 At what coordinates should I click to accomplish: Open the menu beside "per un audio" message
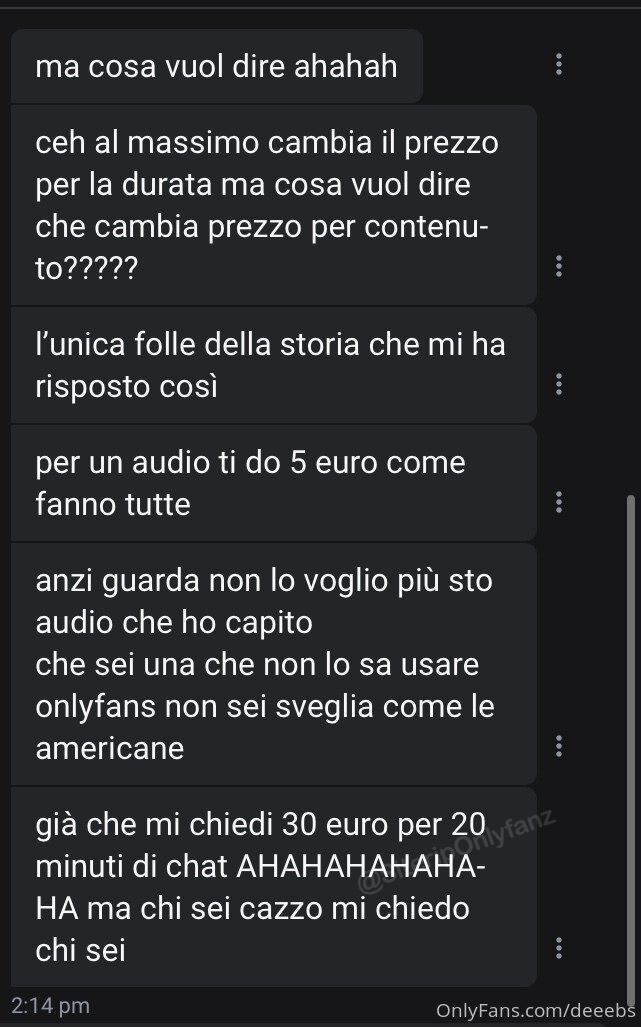click(559, 502)
